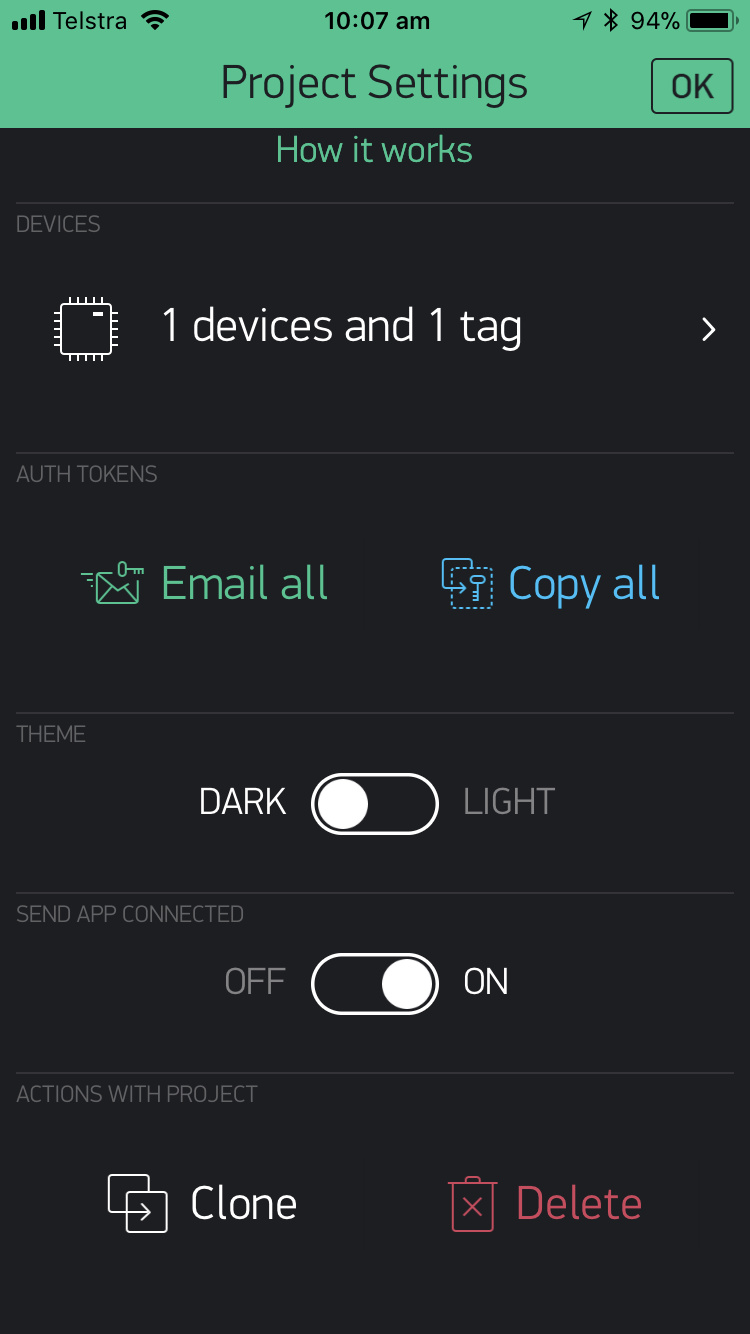Open the 1 devices and 1 tag row
Image resolution: width=750 pixels, height=1334 pixels.
pos(375,328)
